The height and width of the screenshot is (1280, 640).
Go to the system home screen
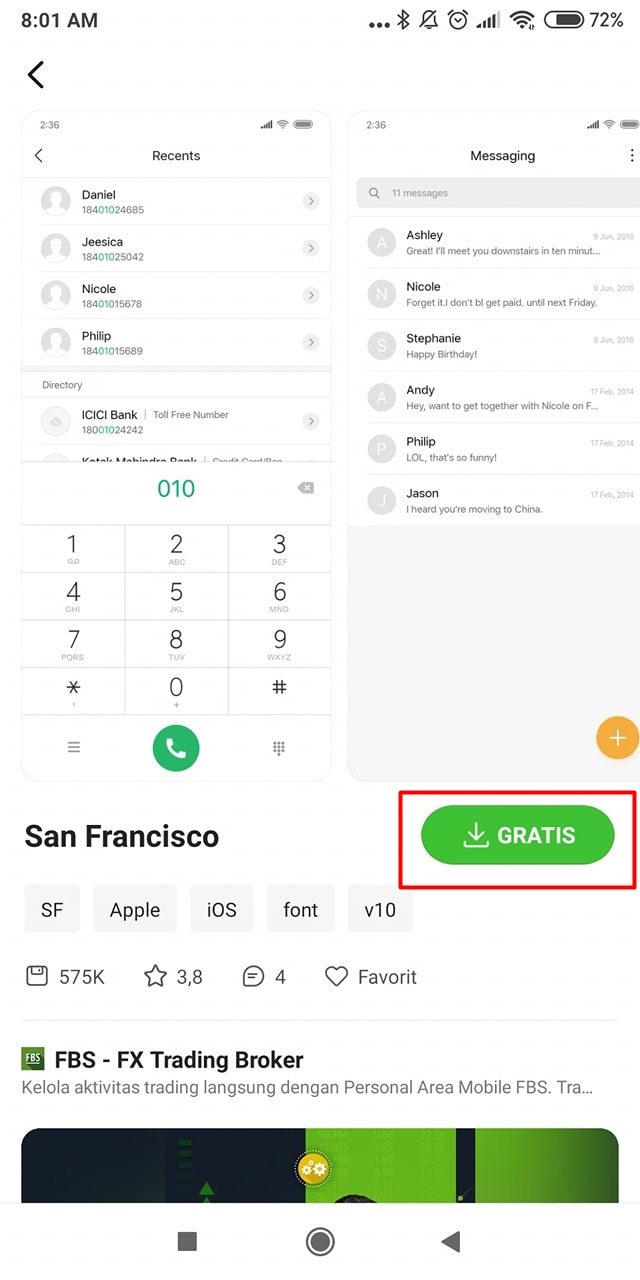[x=320, y=1241]
